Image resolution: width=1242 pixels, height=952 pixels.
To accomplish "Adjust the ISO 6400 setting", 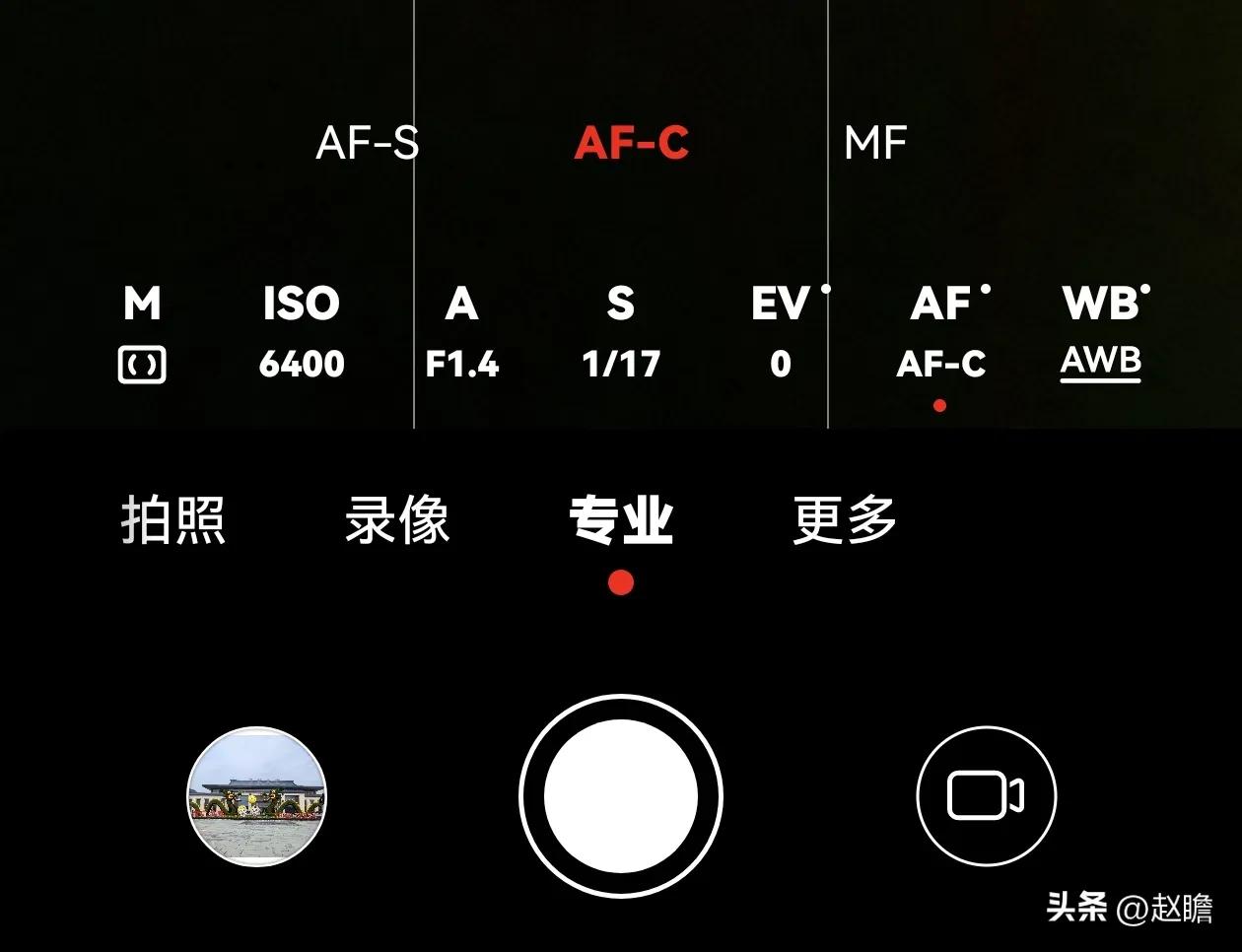I will (302, 333).
